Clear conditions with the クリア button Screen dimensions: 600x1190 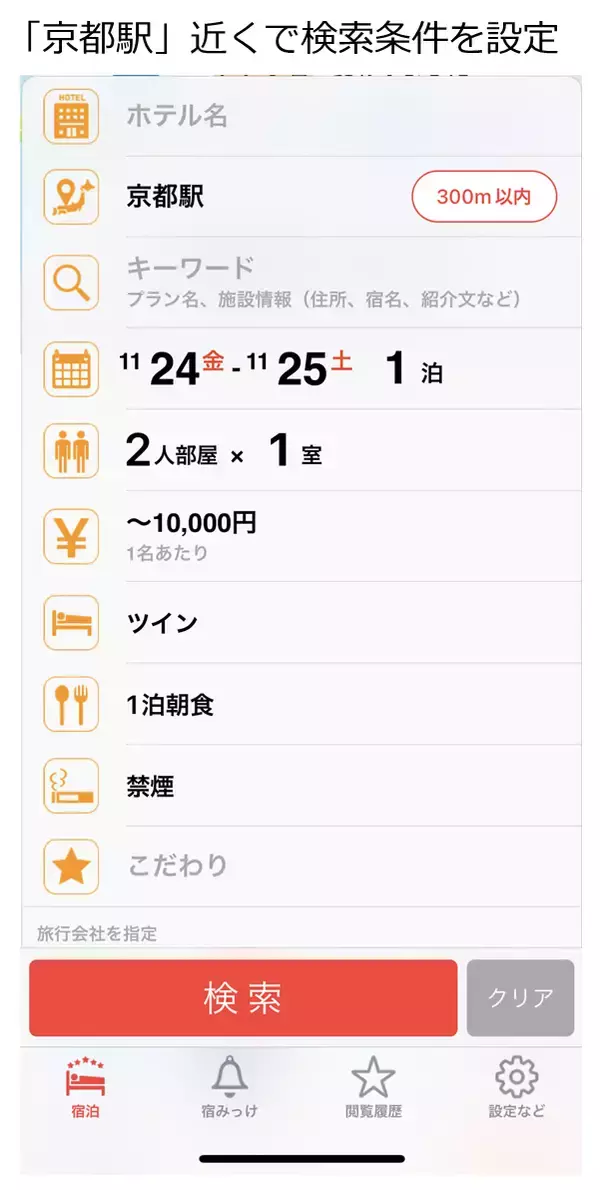tap(520, 998)
